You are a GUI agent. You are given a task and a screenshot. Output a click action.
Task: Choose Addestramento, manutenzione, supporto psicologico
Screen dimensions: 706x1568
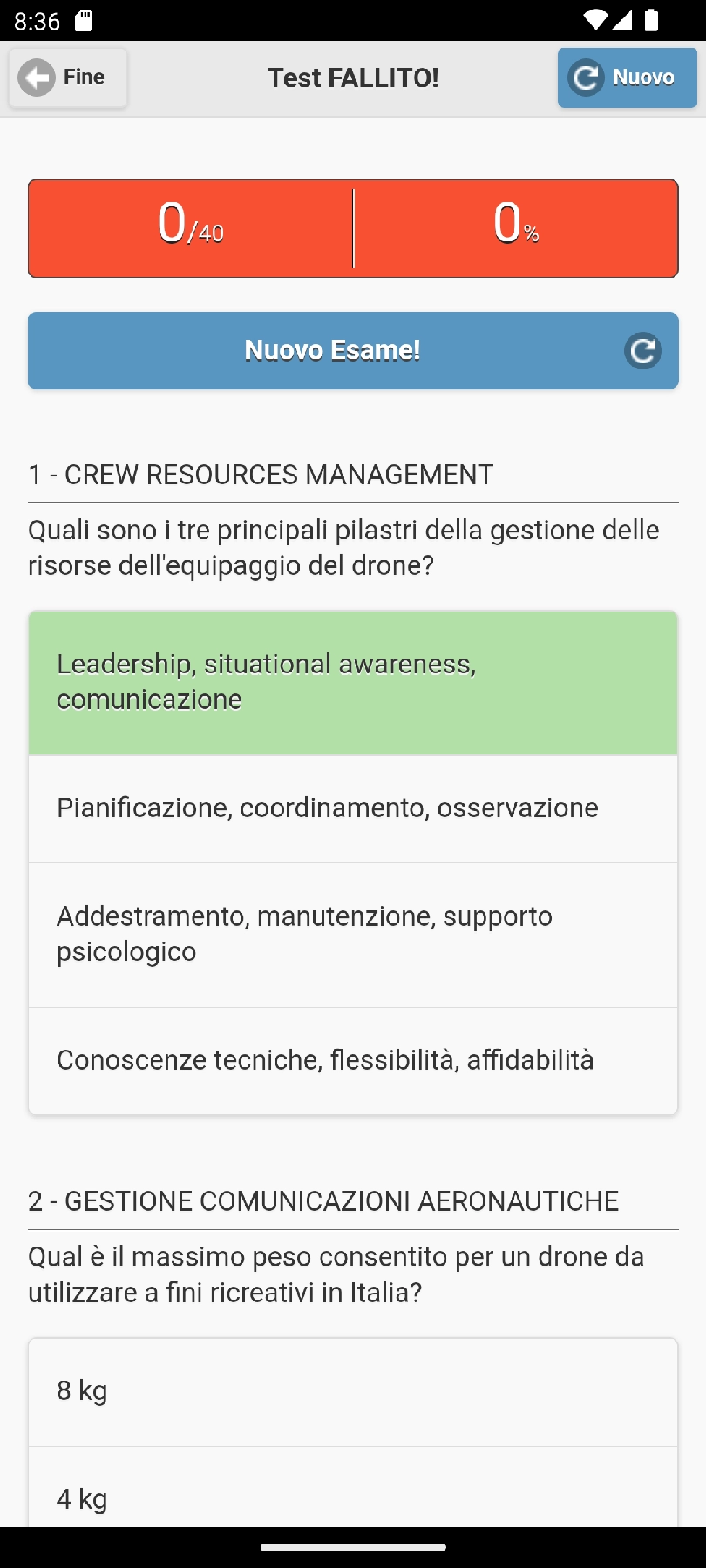(353, 934)
